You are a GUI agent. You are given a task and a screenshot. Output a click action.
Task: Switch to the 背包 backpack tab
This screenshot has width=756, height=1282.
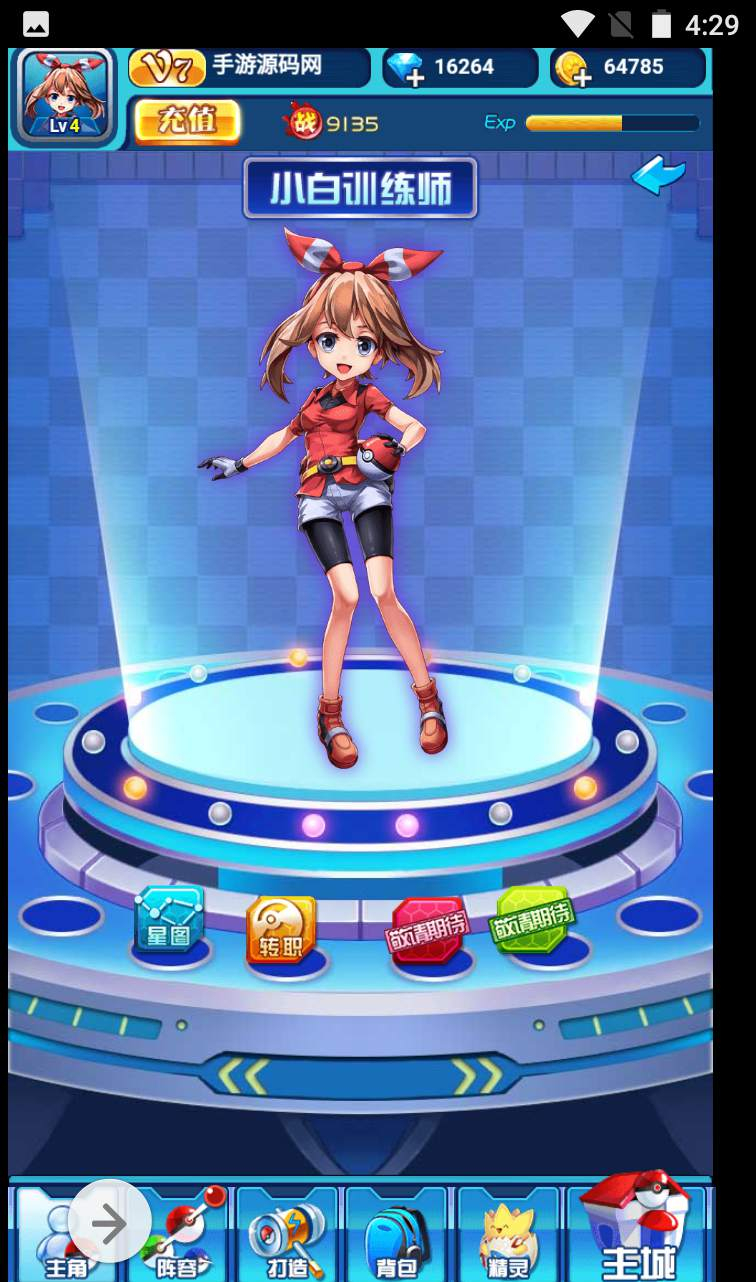[396, 1234]
